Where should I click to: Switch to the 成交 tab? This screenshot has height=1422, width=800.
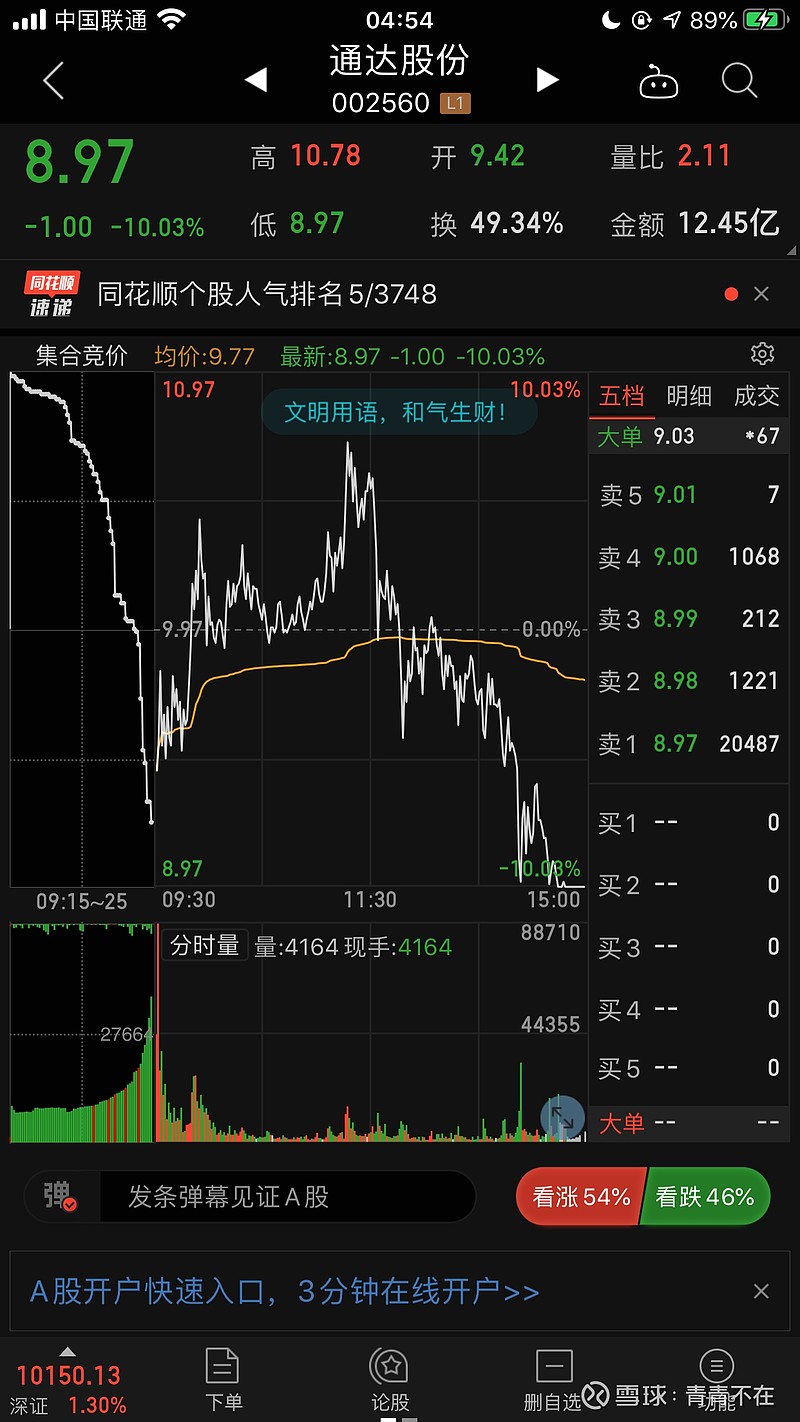pyautogui.click(x=756, y=396)
